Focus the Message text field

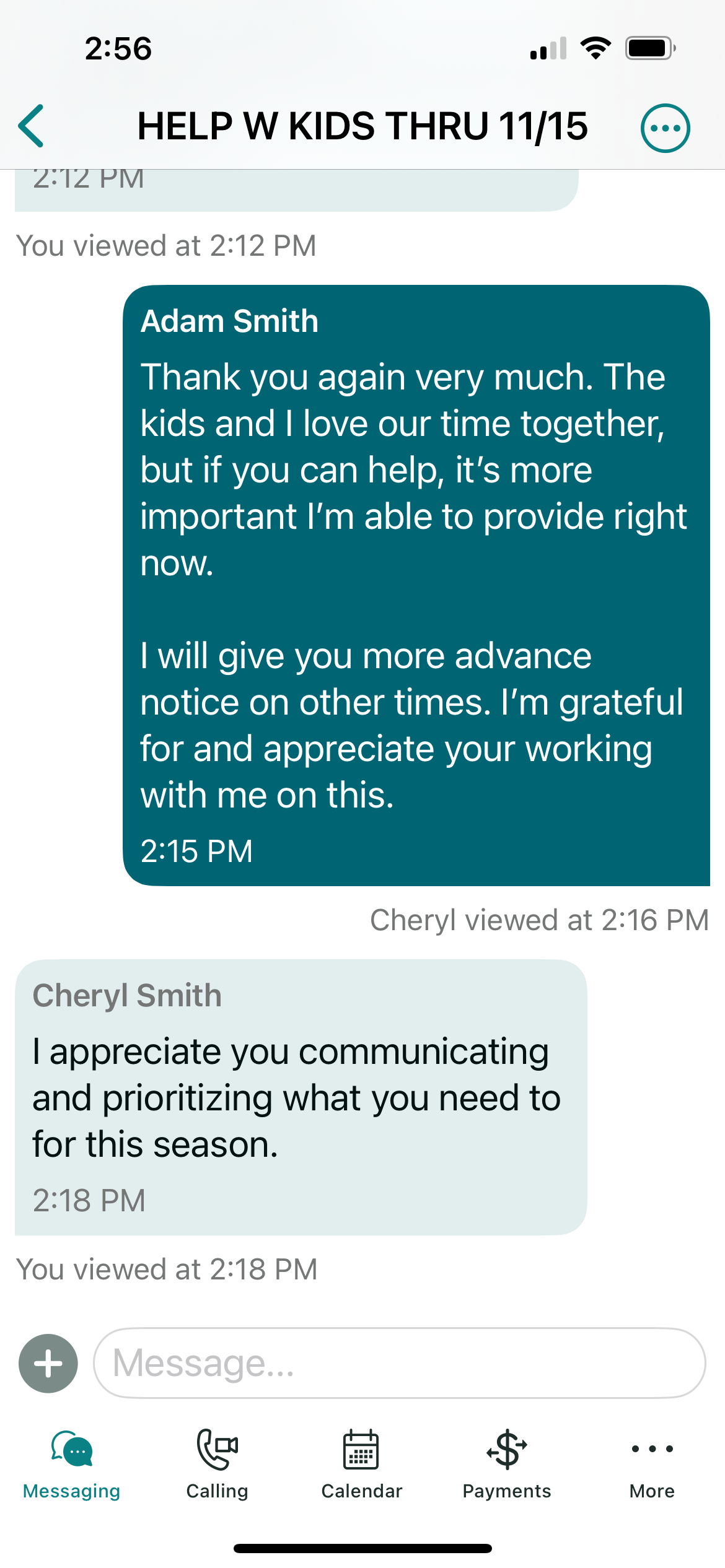(x=399, y=1363)
